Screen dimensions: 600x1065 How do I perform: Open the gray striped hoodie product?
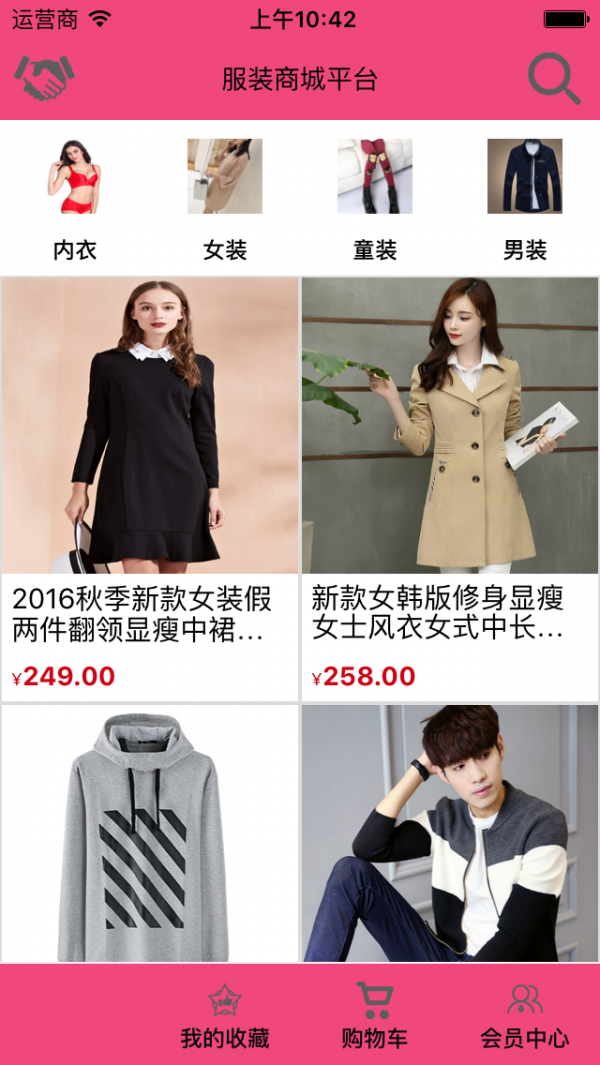(x=150, y=834)
